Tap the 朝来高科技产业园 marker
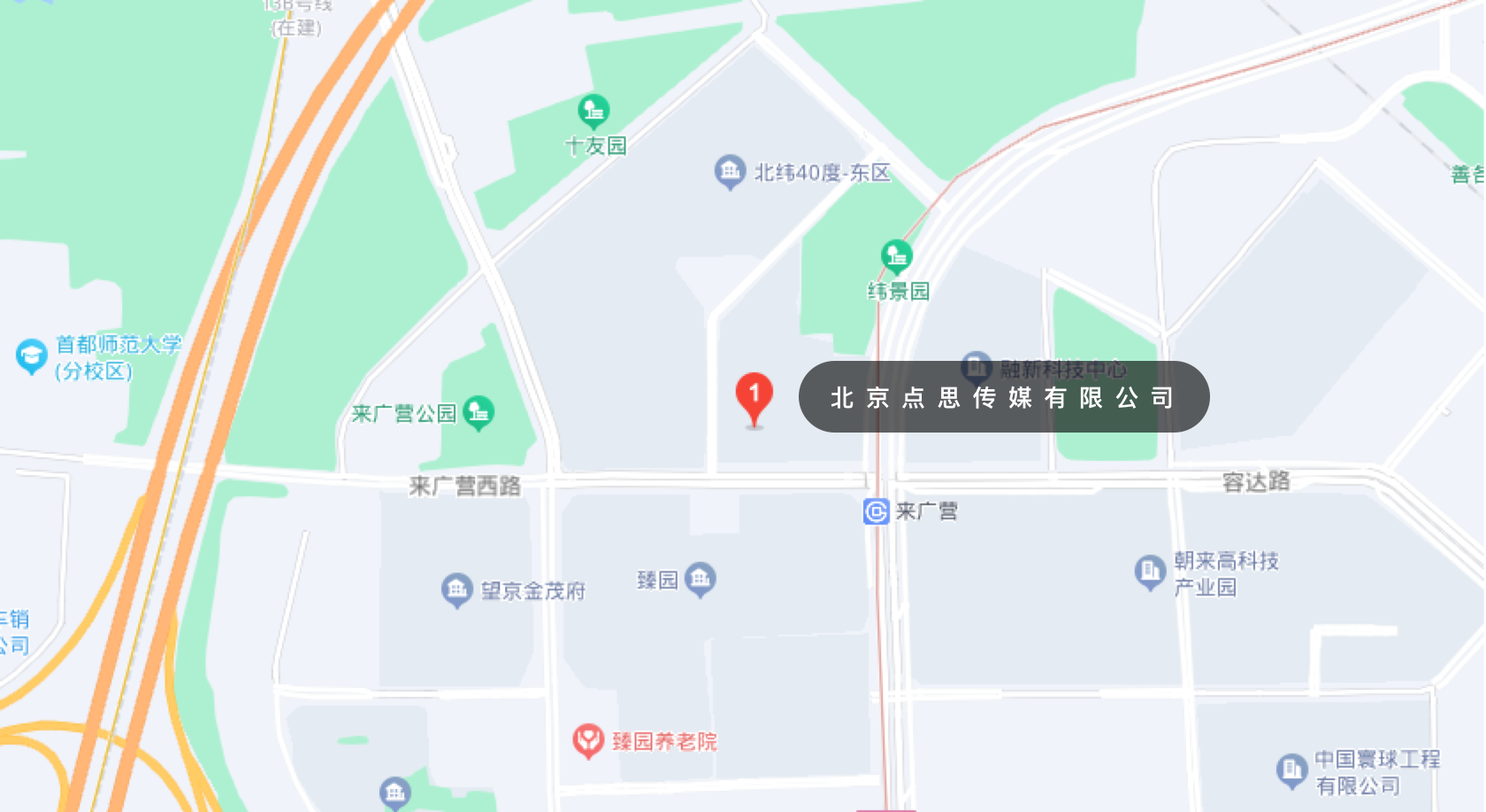This screenshot has width=1486, height=812. tap(1150, 571)
